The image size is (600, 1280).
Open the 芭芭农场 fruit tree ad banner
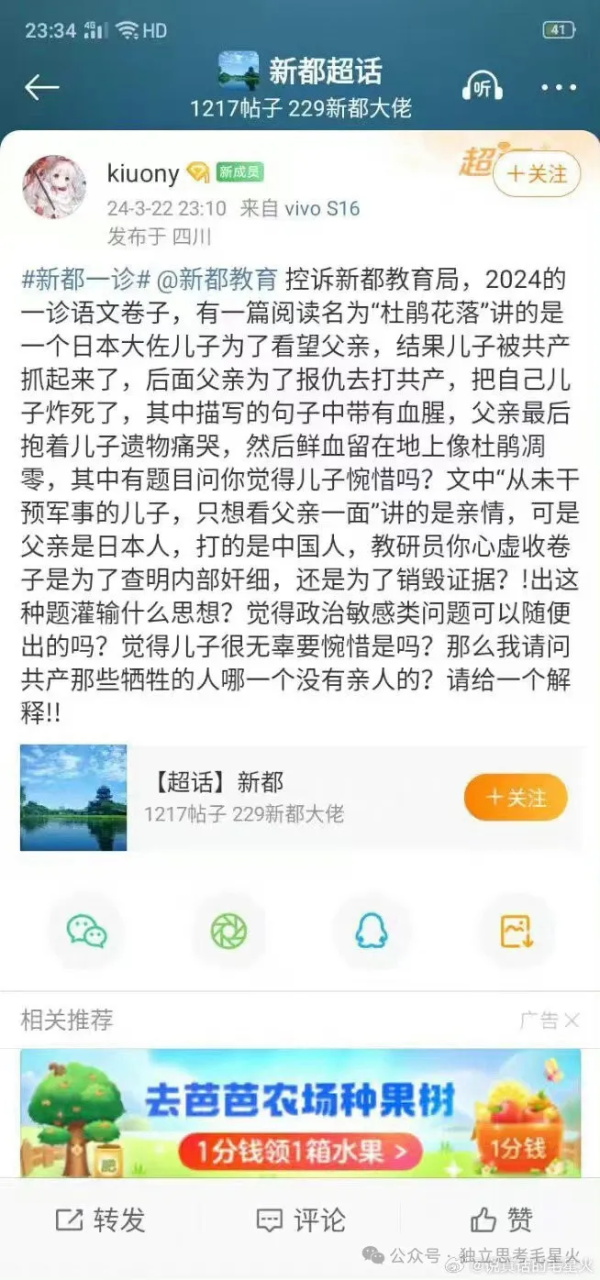click(x=300, y=1112)
